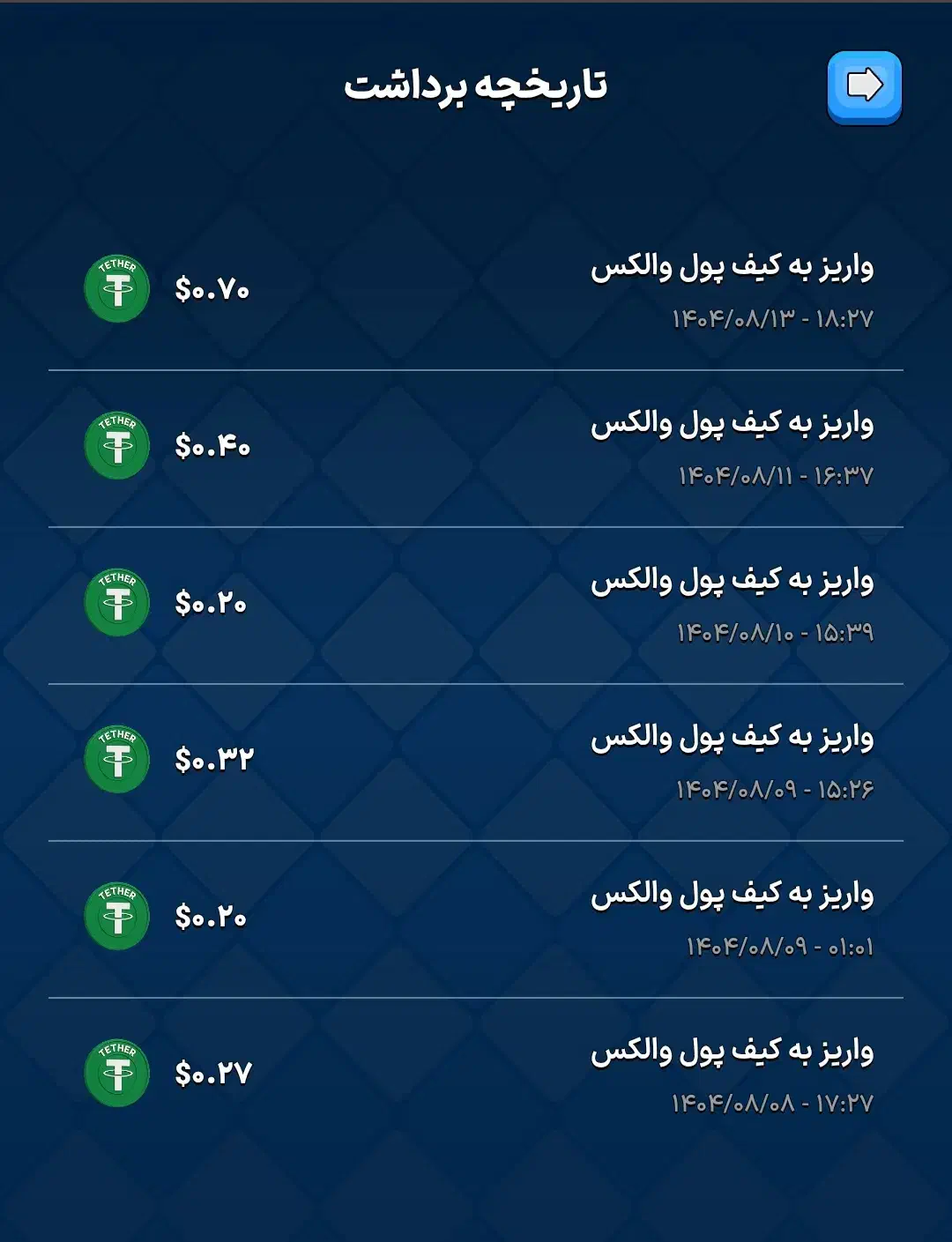Open the deposit dated ۱۴۰۴/۰۸/۰۸
Viewport: 952px width, 1242px height.
732,1074
